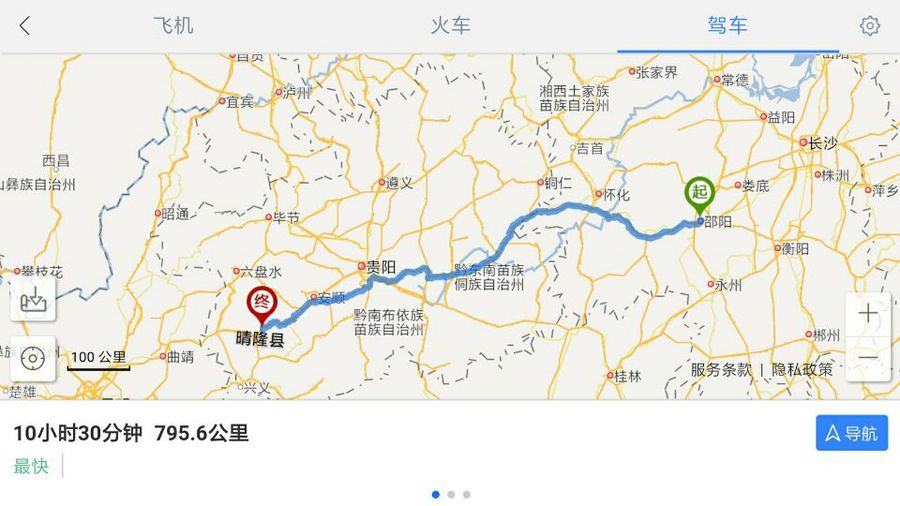Select the 驾车 tab
The height and width of the screenshot is (506, 900).
click(727, 26)
